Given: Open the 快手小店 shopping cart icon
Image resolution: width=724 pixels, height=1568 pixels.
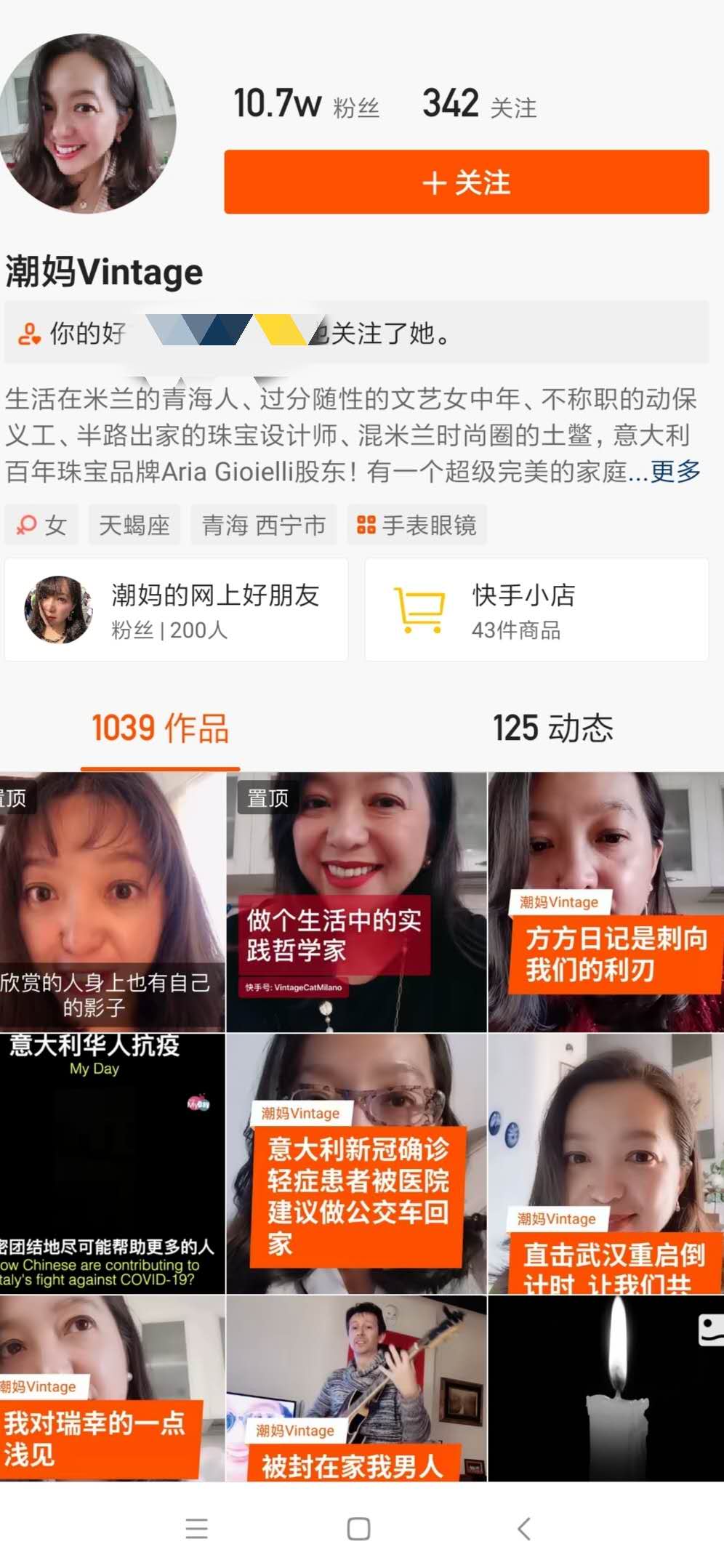Looking at the screenshot, I should 419,609.
